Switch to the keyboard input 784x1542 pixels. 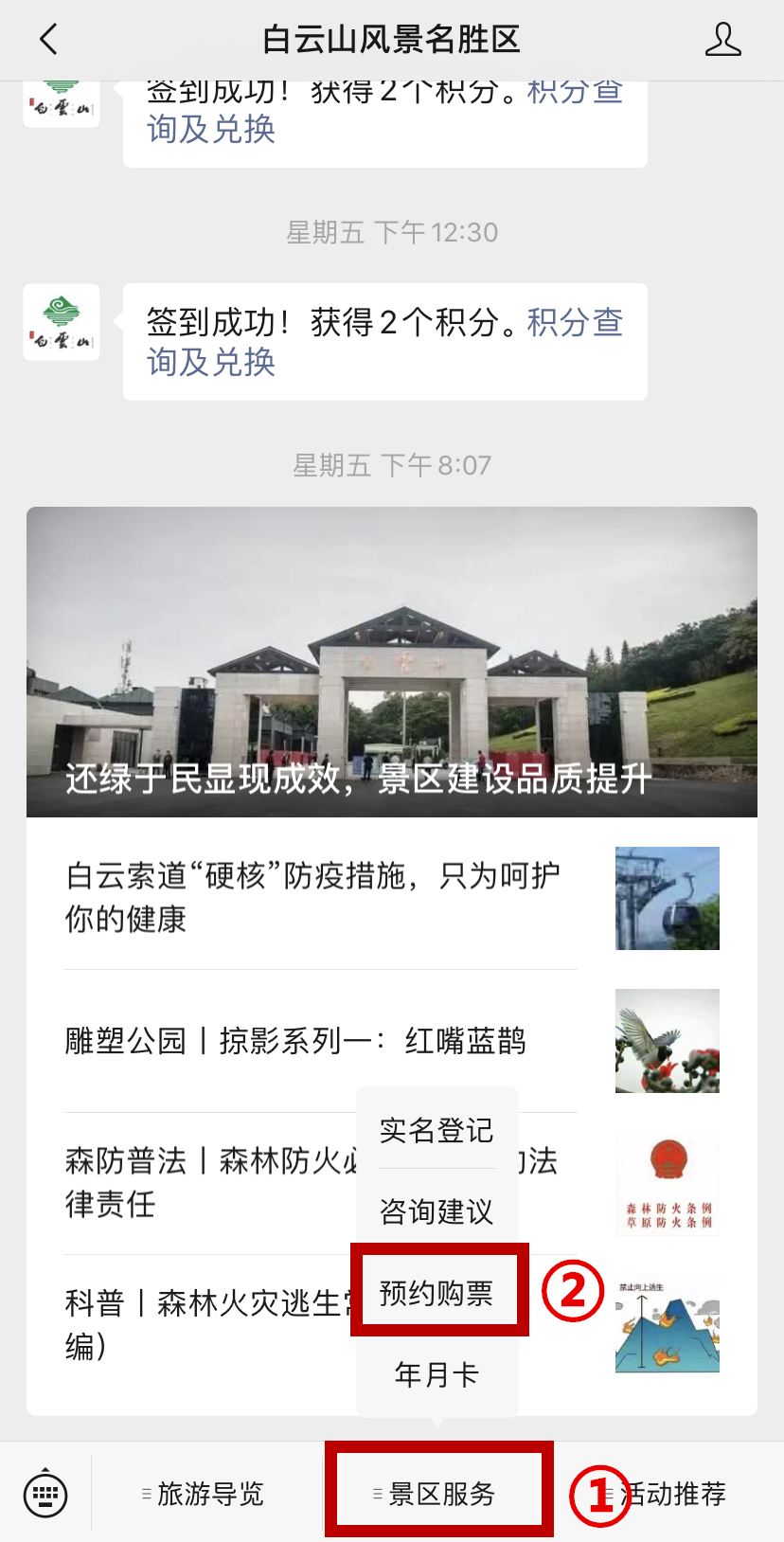coord(45,1495)
